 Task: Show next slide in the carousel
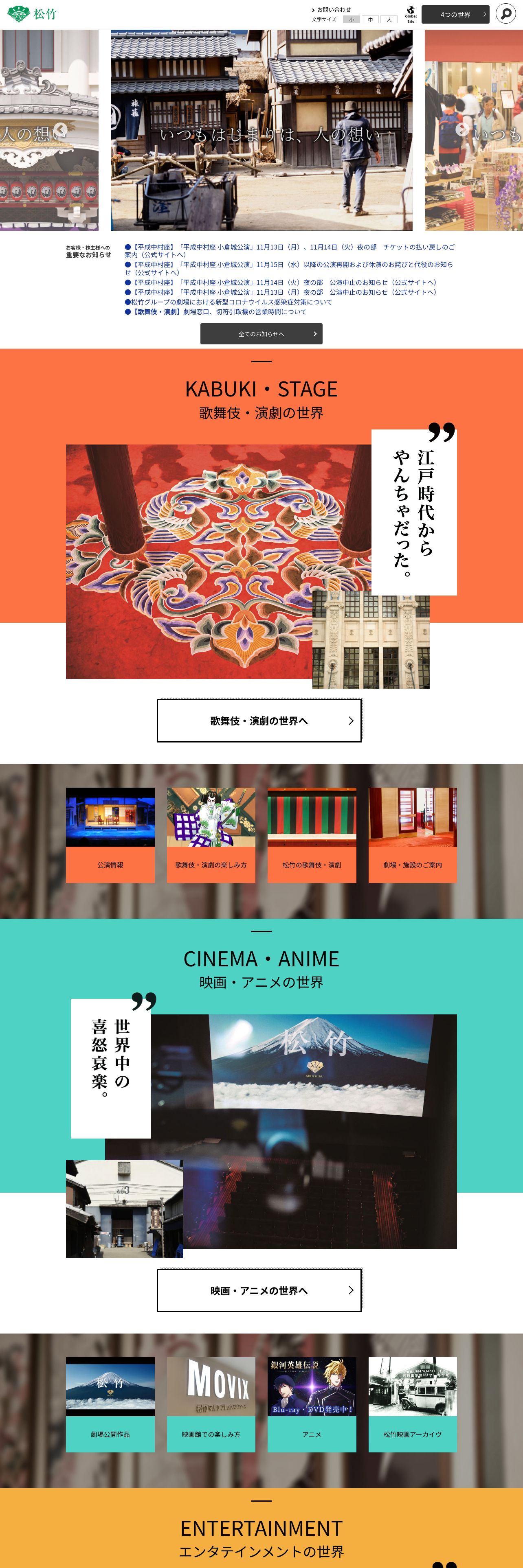coord(462,130)
